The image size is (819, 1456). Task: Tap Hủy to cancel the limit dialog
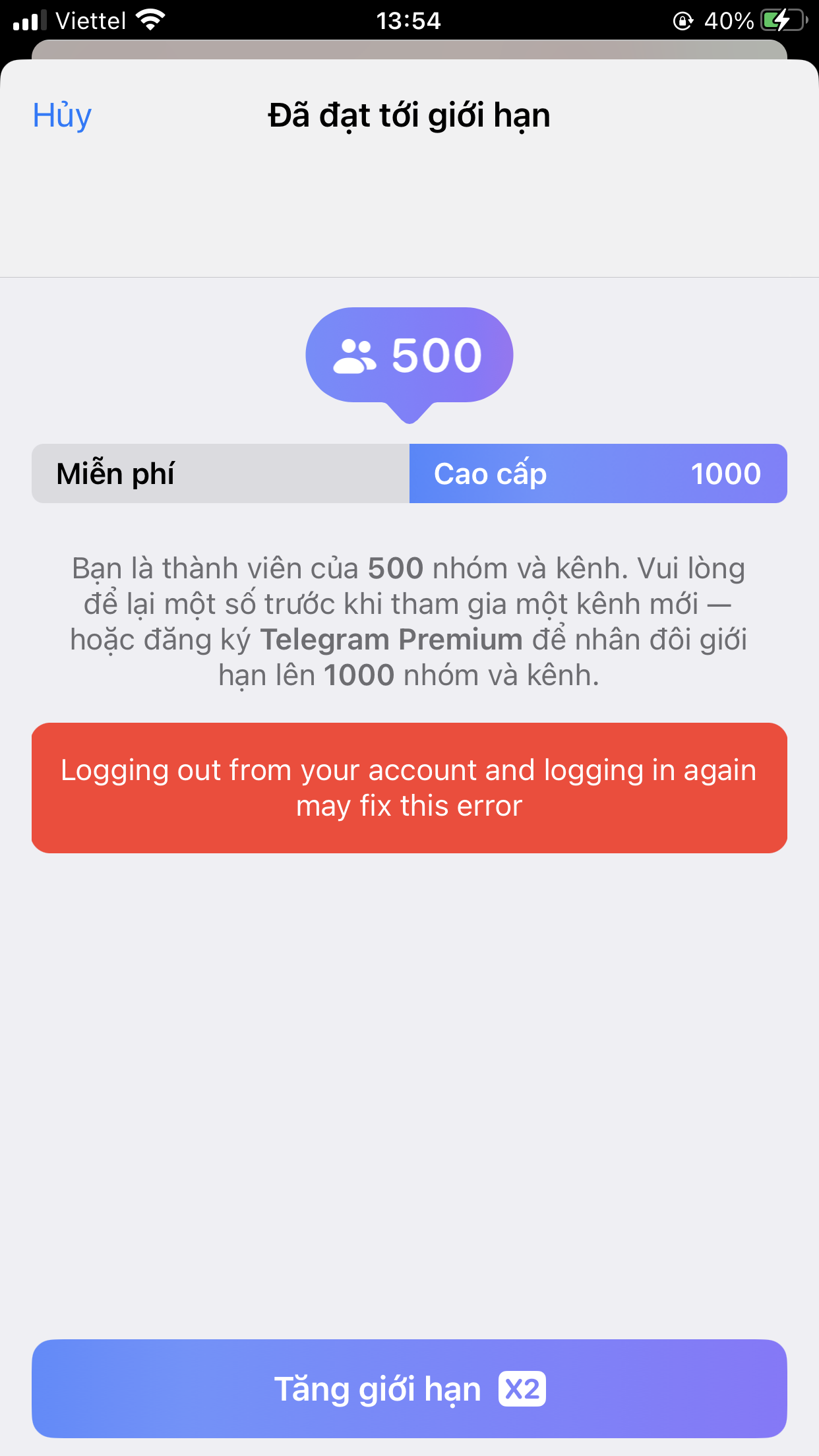[62, 116]
